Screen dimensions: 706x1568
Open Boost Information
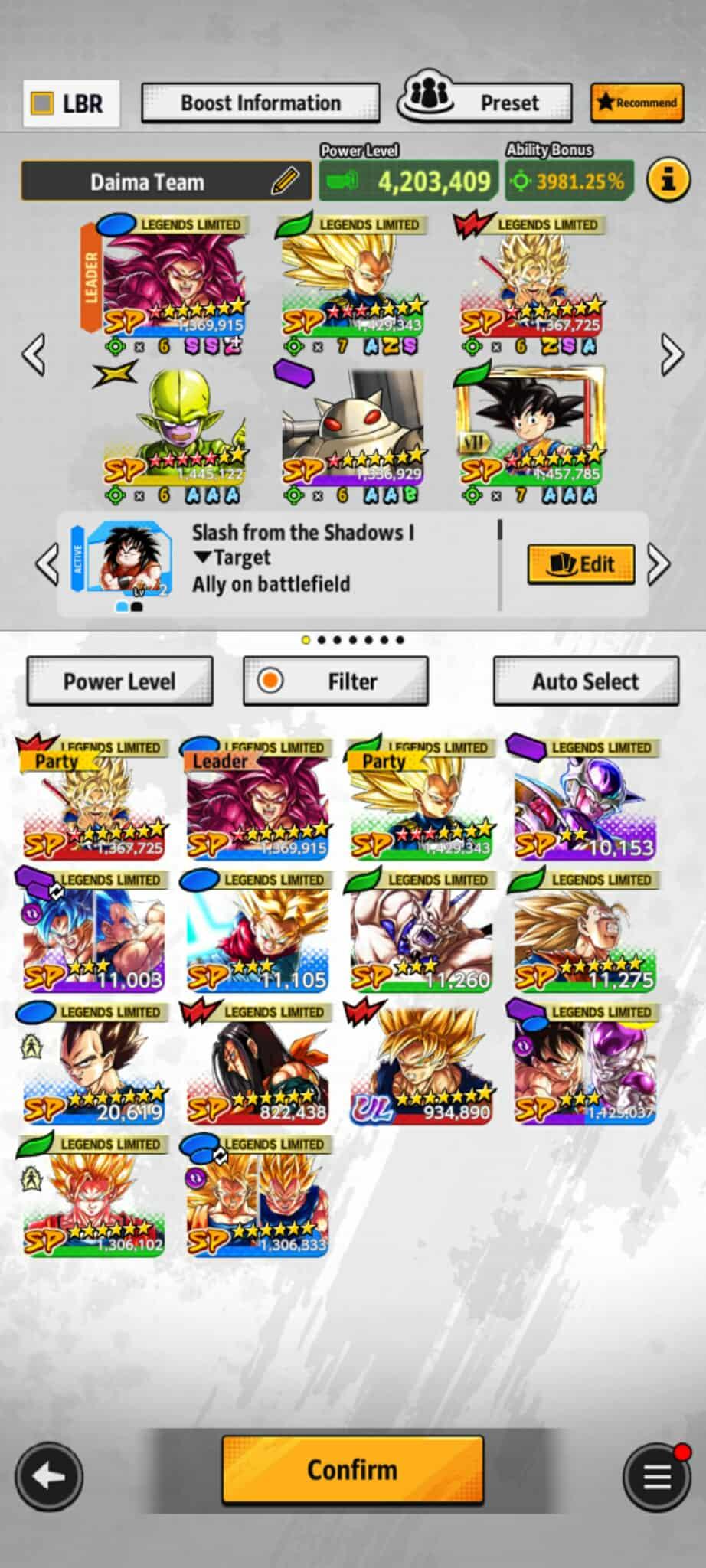[x=260, y=103]
